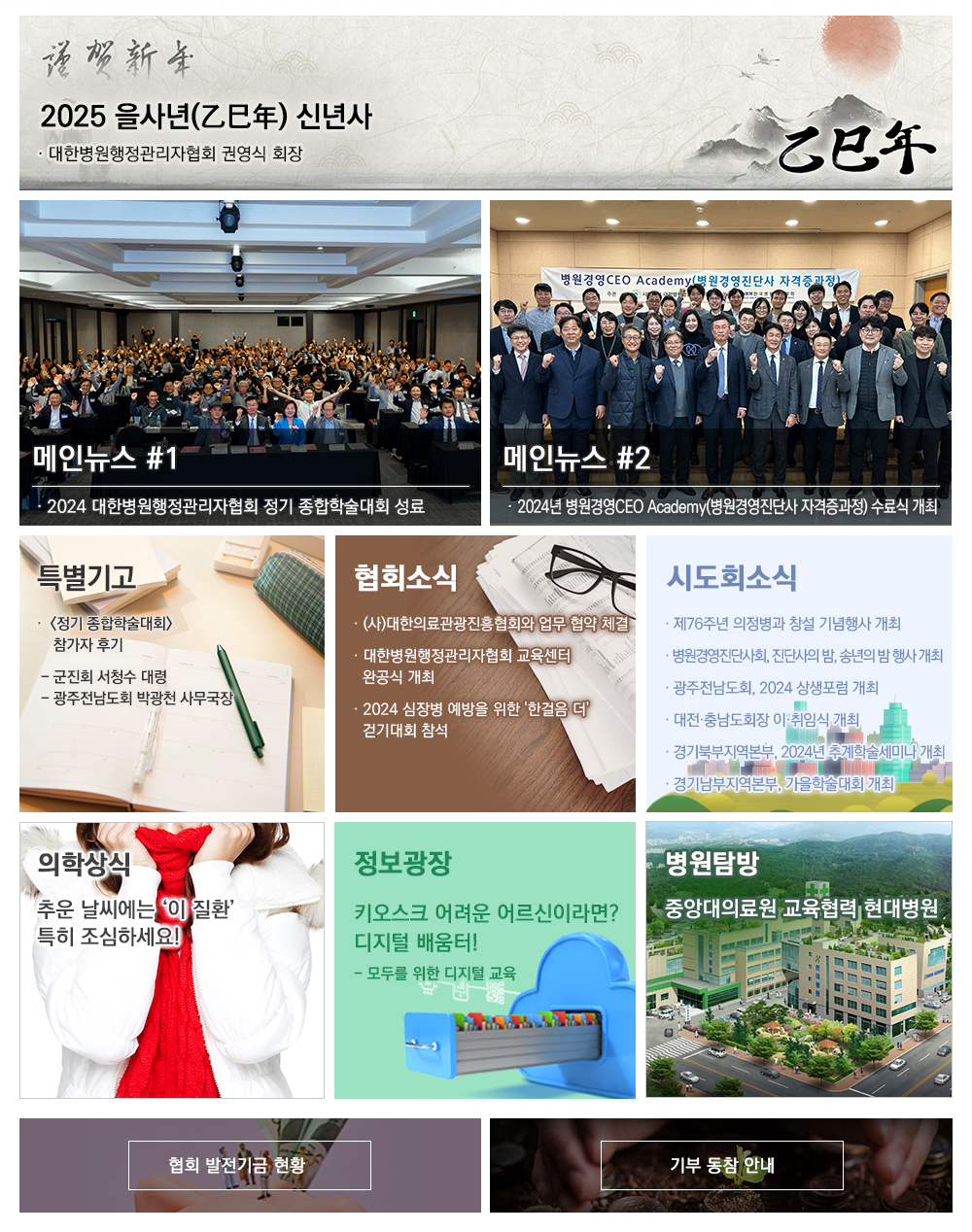972x1232 pixels.
Task: Visit 병원탐방 현대병원 card
Action: (x=799, y=960)
